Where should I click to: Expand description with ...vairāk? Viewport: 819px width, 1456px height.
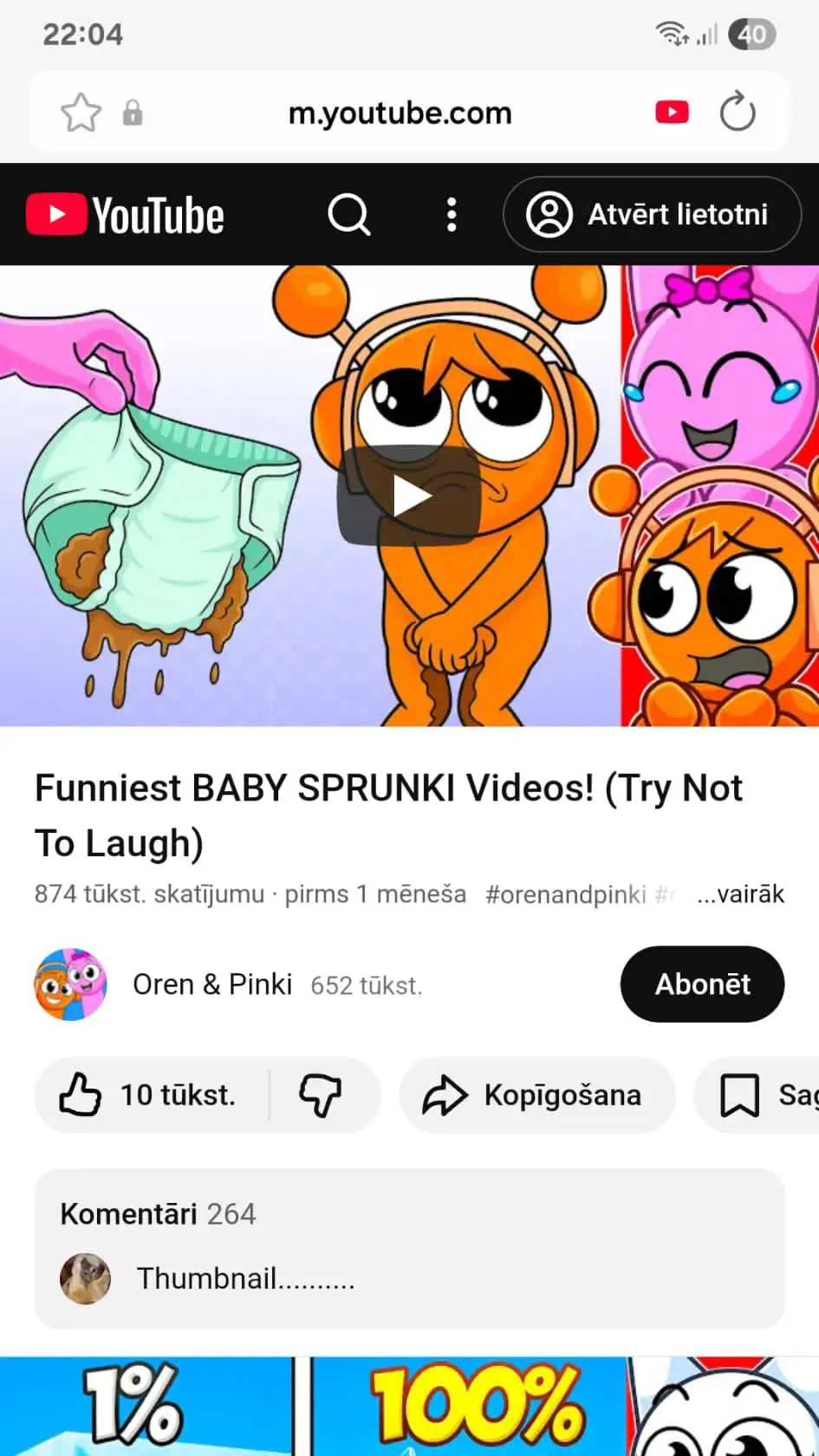point(740,894)
